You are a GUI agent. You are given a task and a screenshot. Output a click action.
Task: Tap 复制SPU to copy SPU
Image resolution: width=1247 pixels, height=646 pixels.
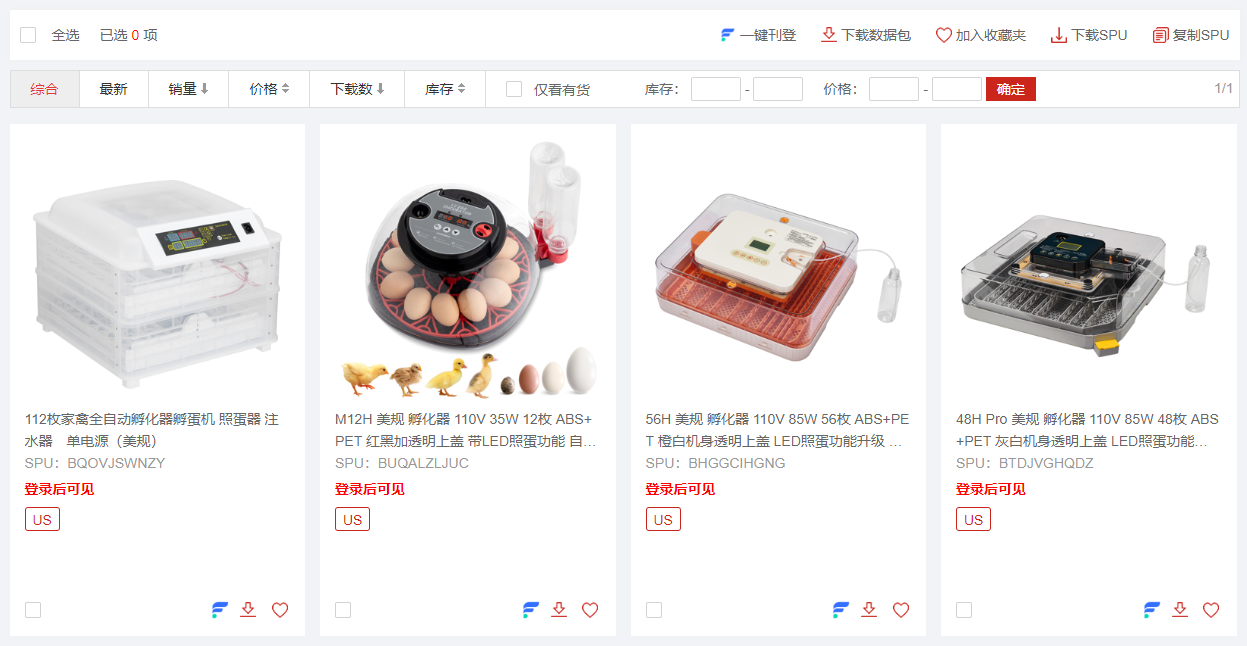(1190, 35)
